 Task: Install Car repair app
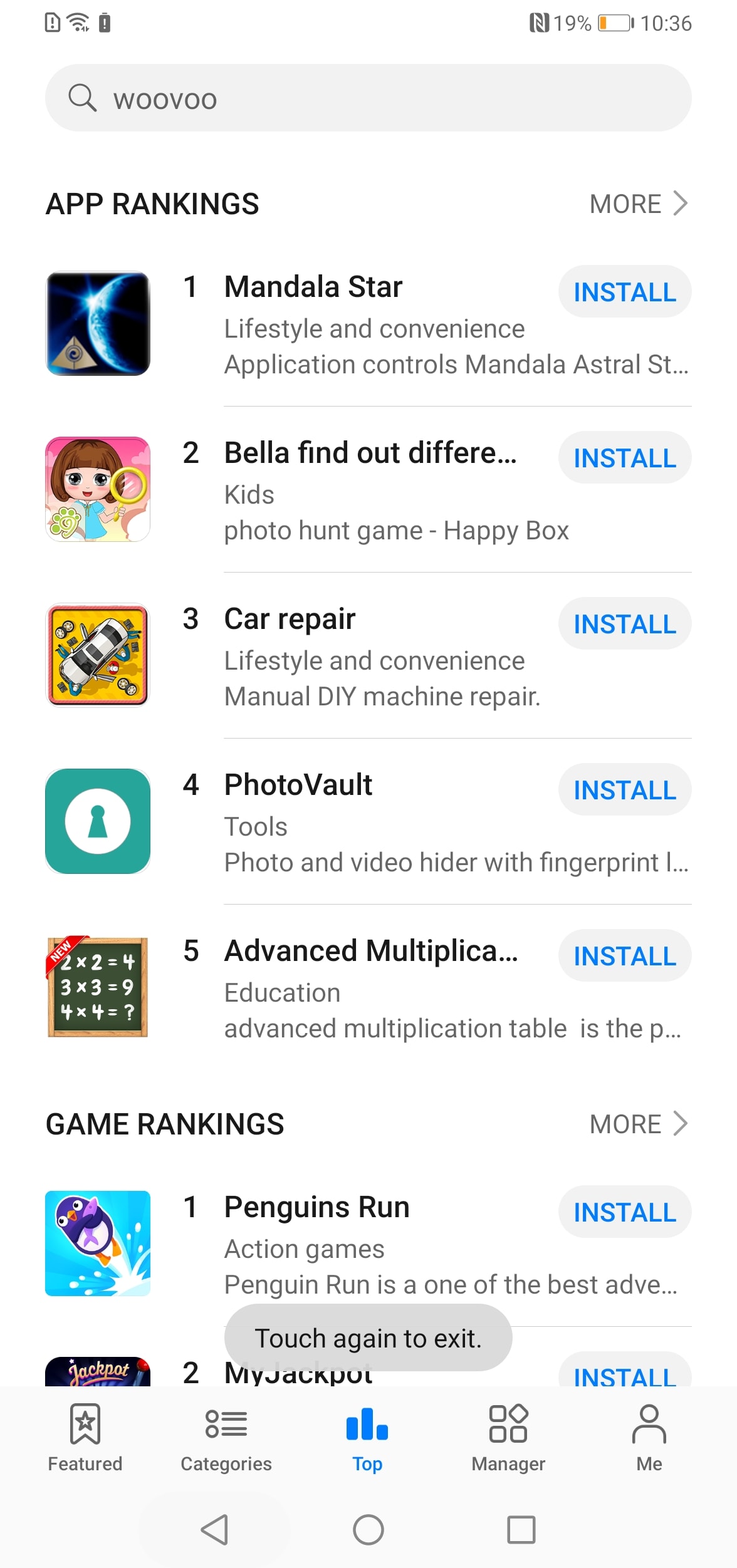[624, 624]
